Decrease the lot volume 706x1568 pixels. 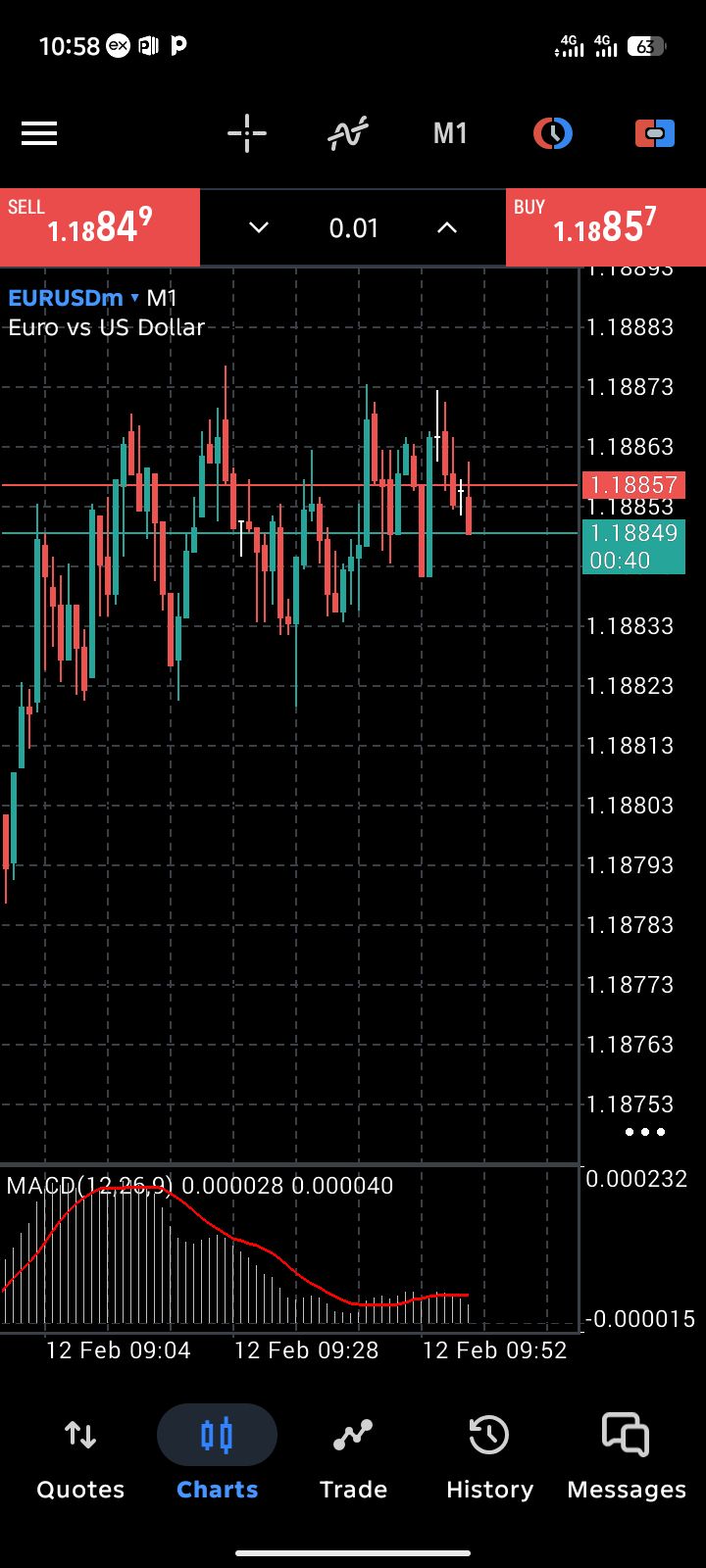click(259, 227)
